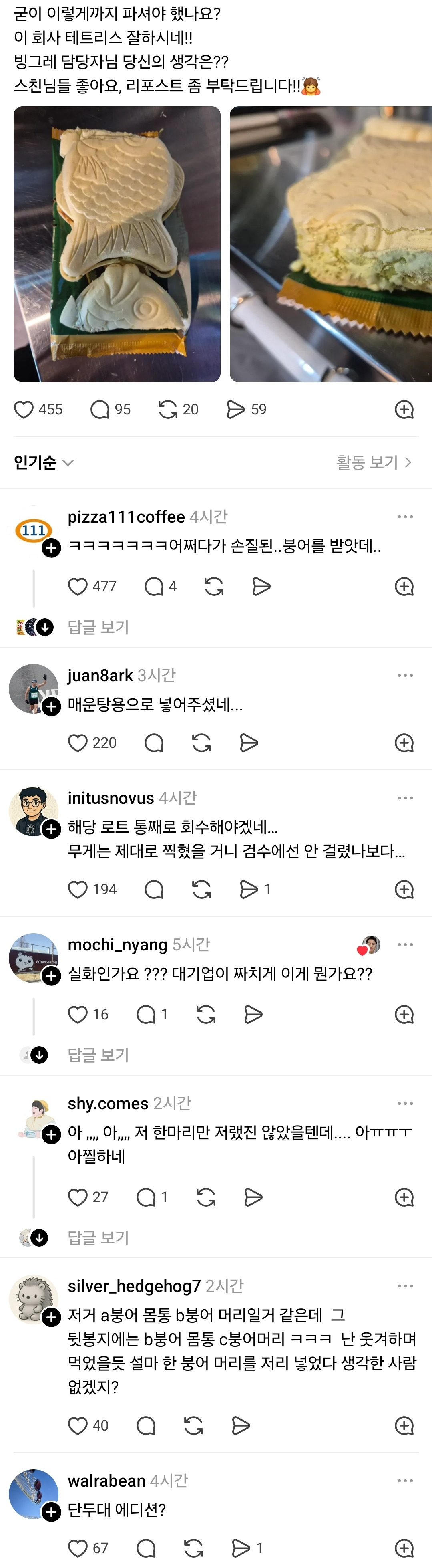Follow mochi_nyang via avatar plus badge
The image size is (432, 1568).
click(x=52, y=977)
